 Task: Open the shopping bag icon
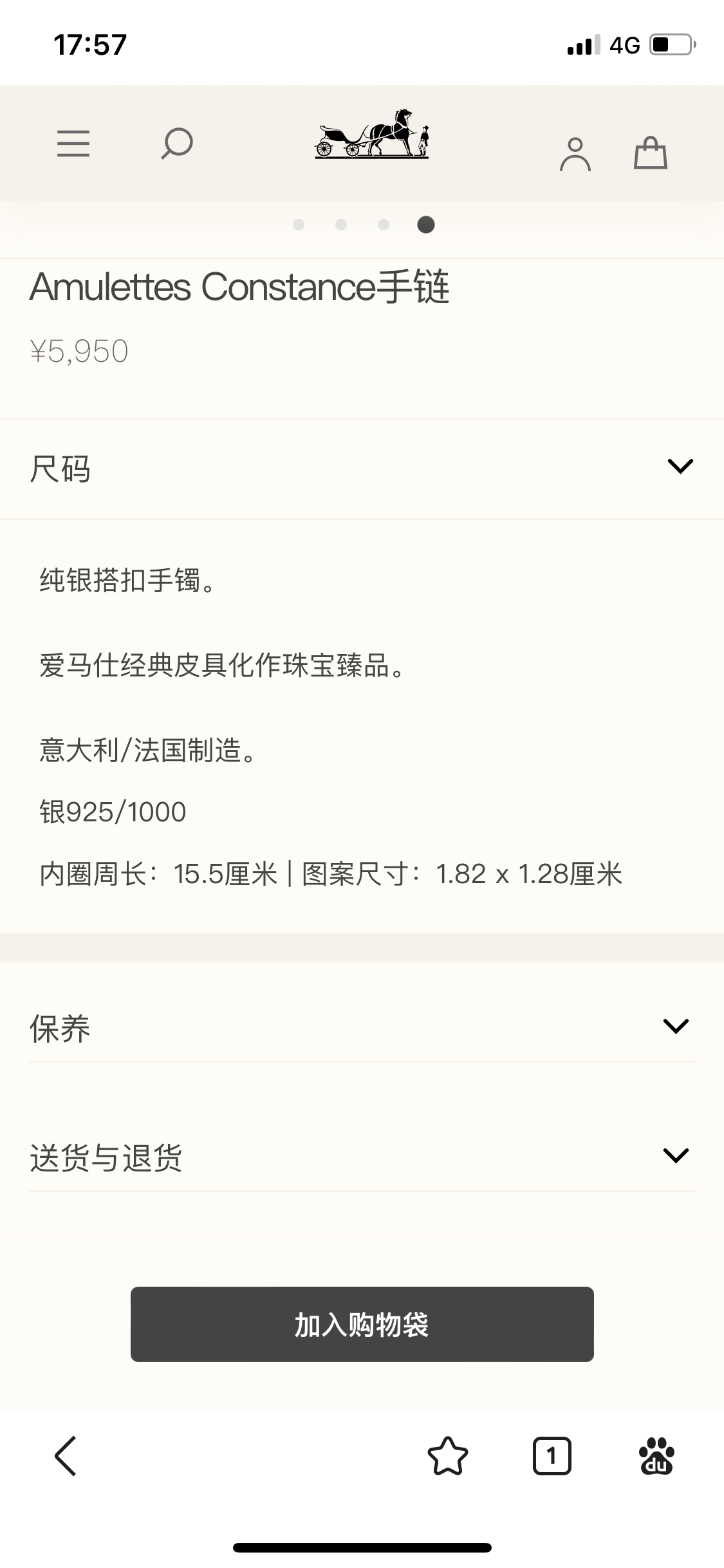pos(650,153)
